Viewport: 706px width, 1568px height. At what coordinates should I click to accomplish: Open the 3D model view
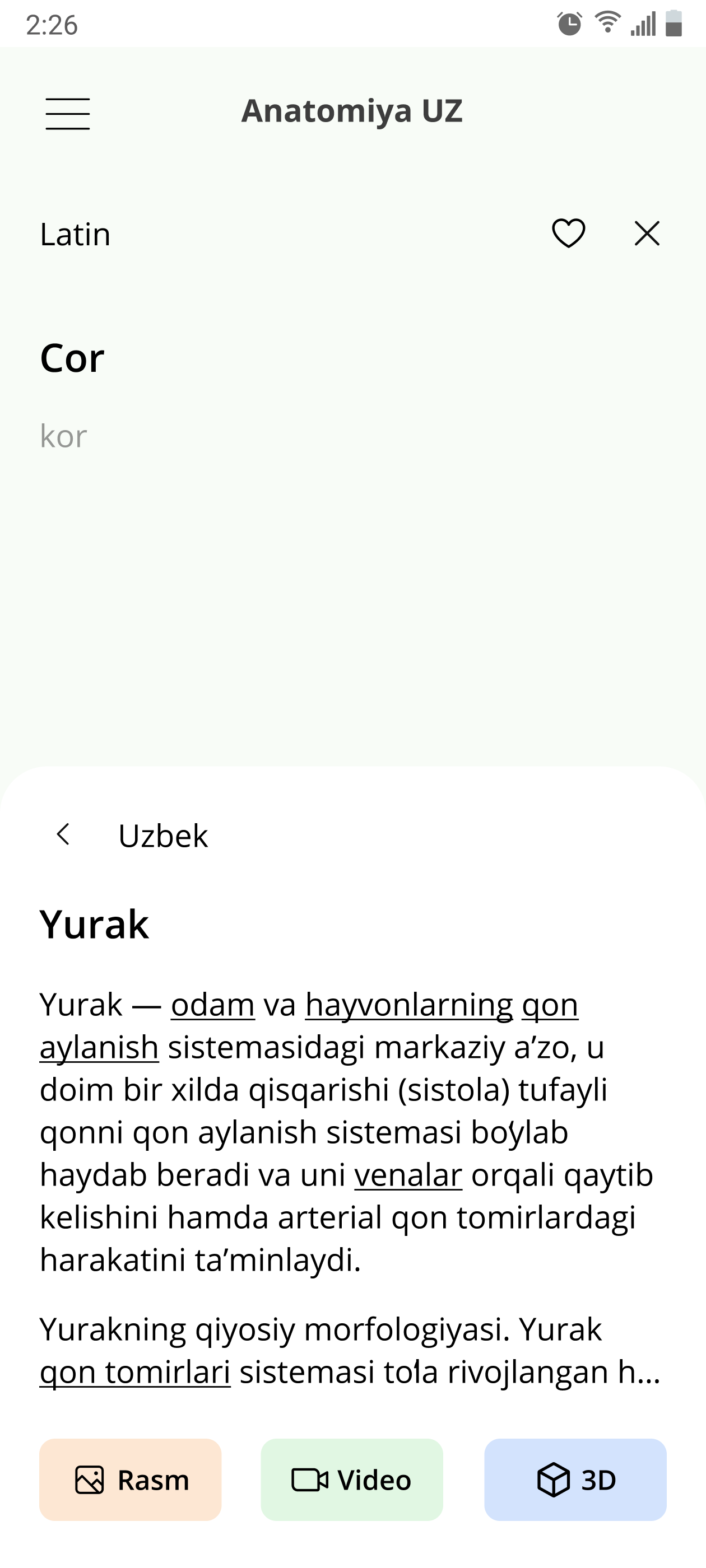(x=575, y=1480)
